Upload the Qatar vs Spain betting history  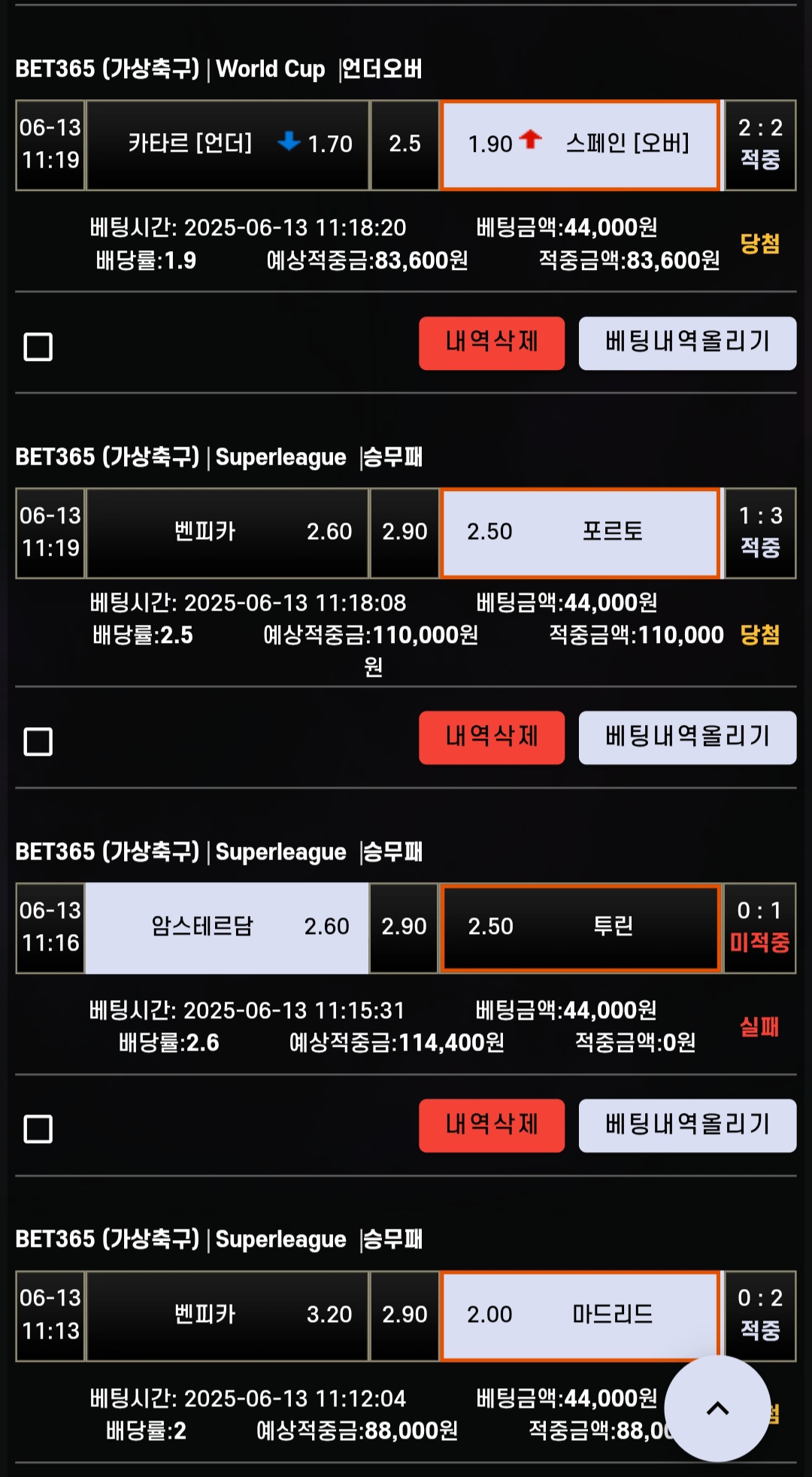click(687, 343)
